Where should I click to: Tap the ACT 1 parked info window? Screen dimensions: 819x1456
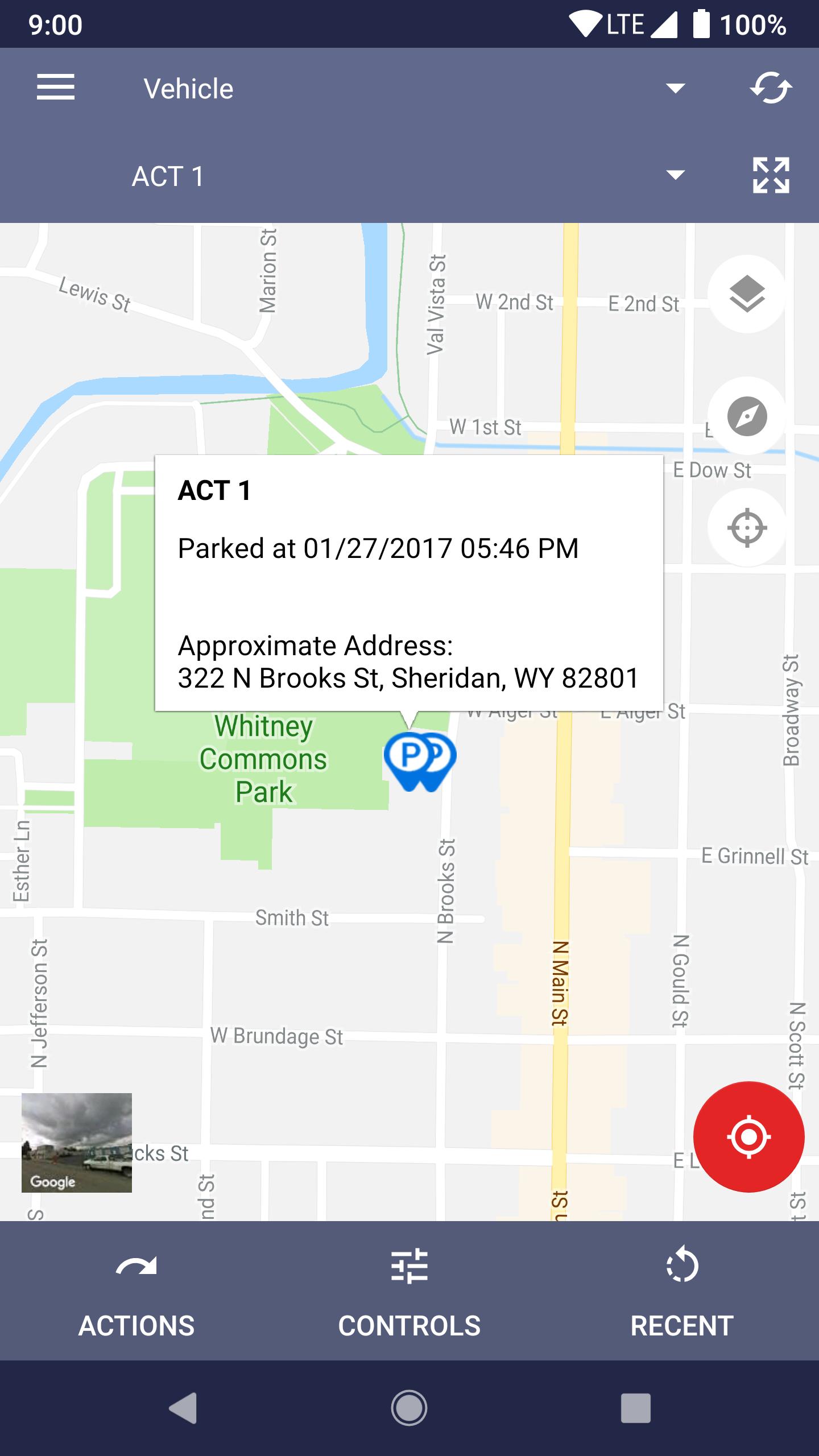point(409,583)
